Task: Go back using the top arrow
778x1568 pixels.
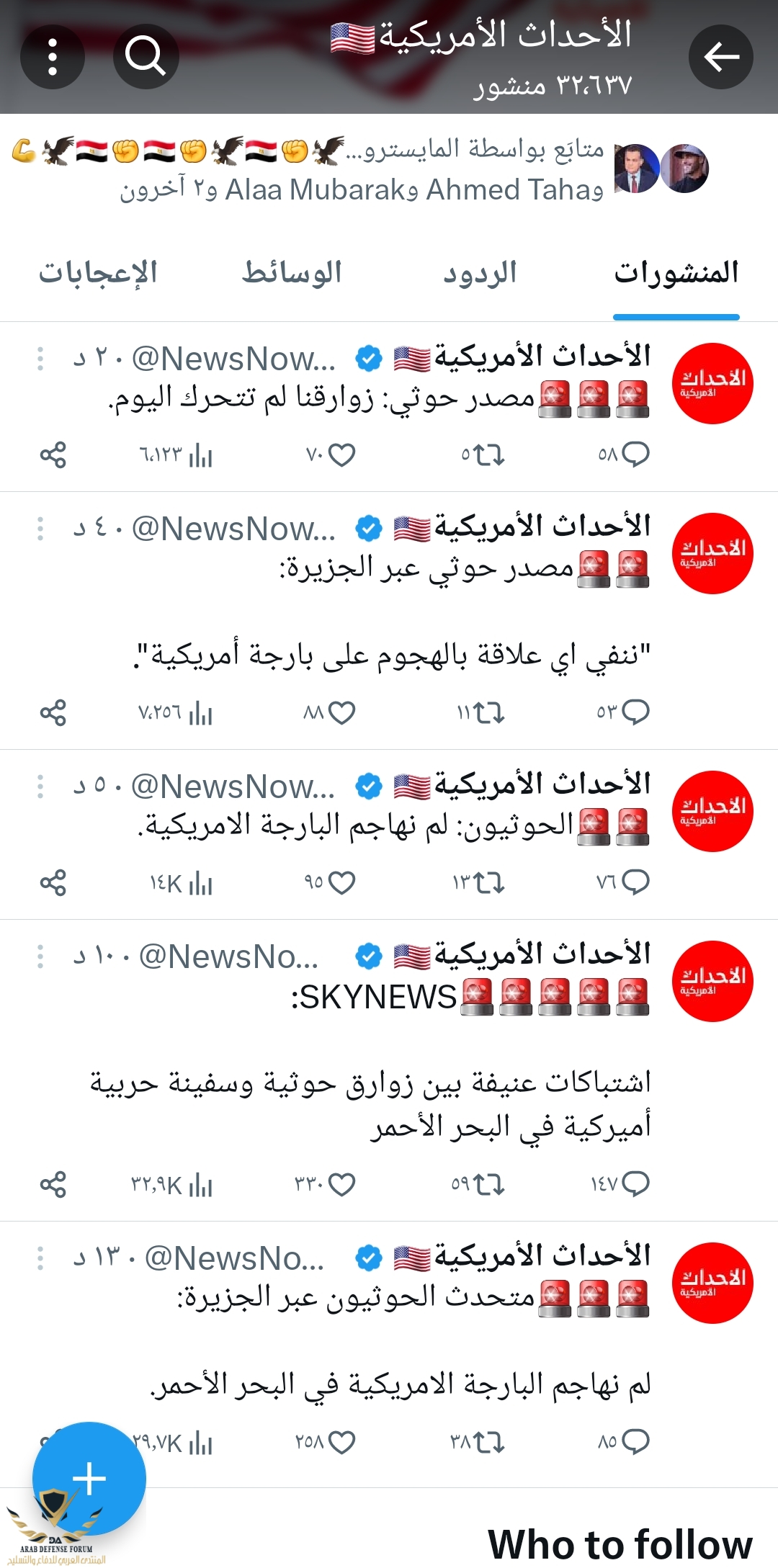Action: click(x=720, y=57)
